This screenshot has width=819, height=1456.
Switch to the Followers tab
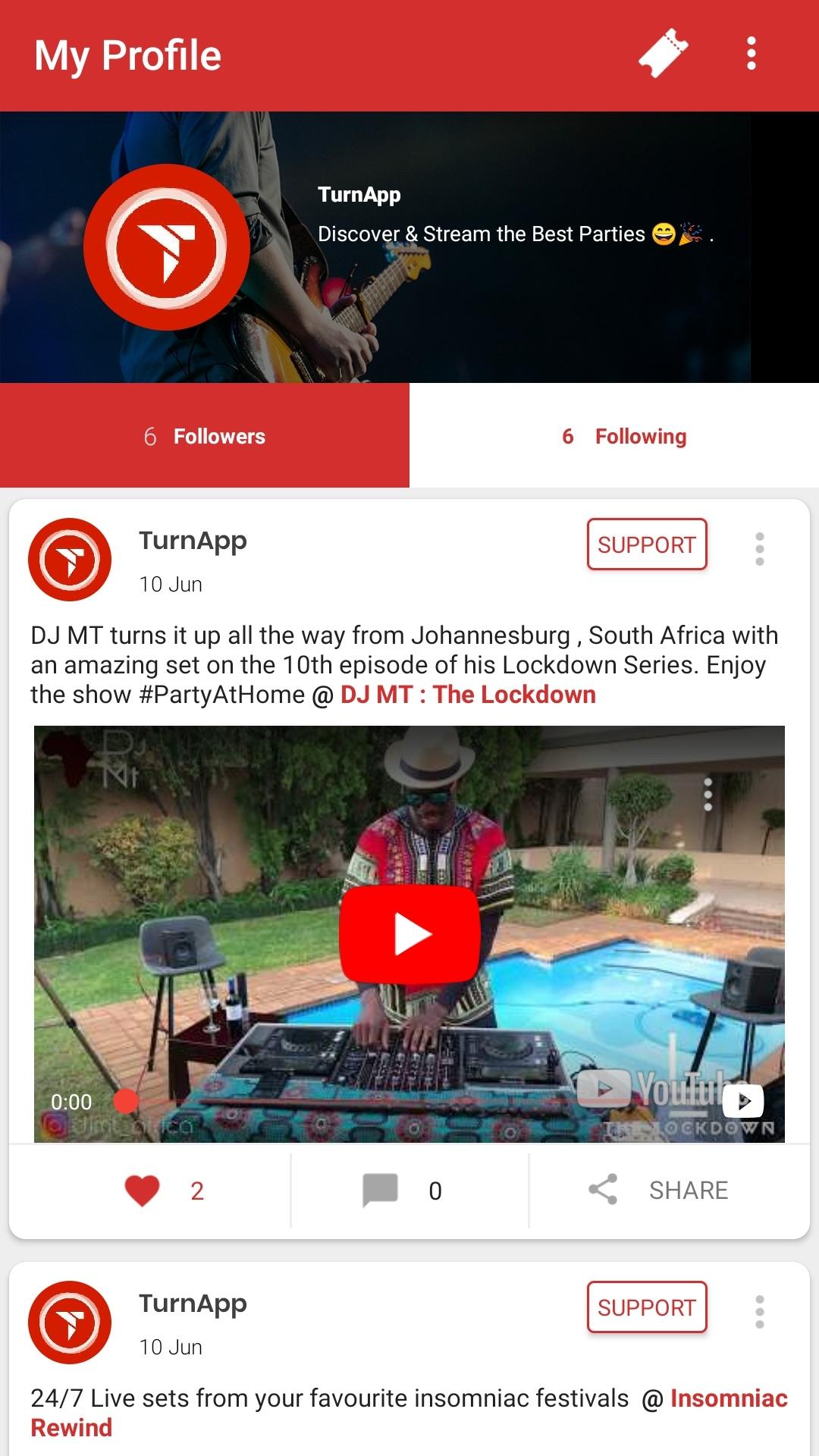coord(205,435)
